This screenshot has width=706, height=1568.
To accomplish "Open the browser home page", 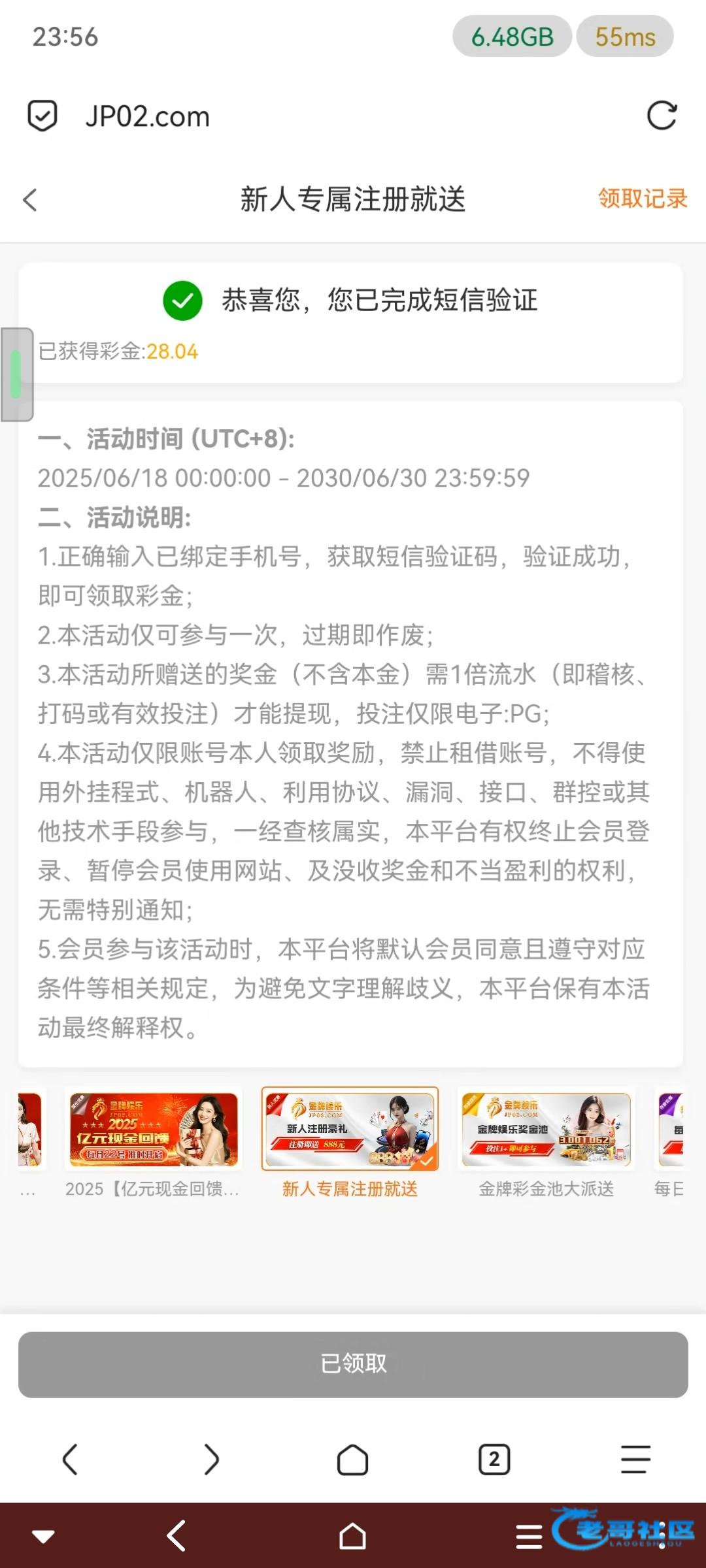I will tap(352, 1459).
